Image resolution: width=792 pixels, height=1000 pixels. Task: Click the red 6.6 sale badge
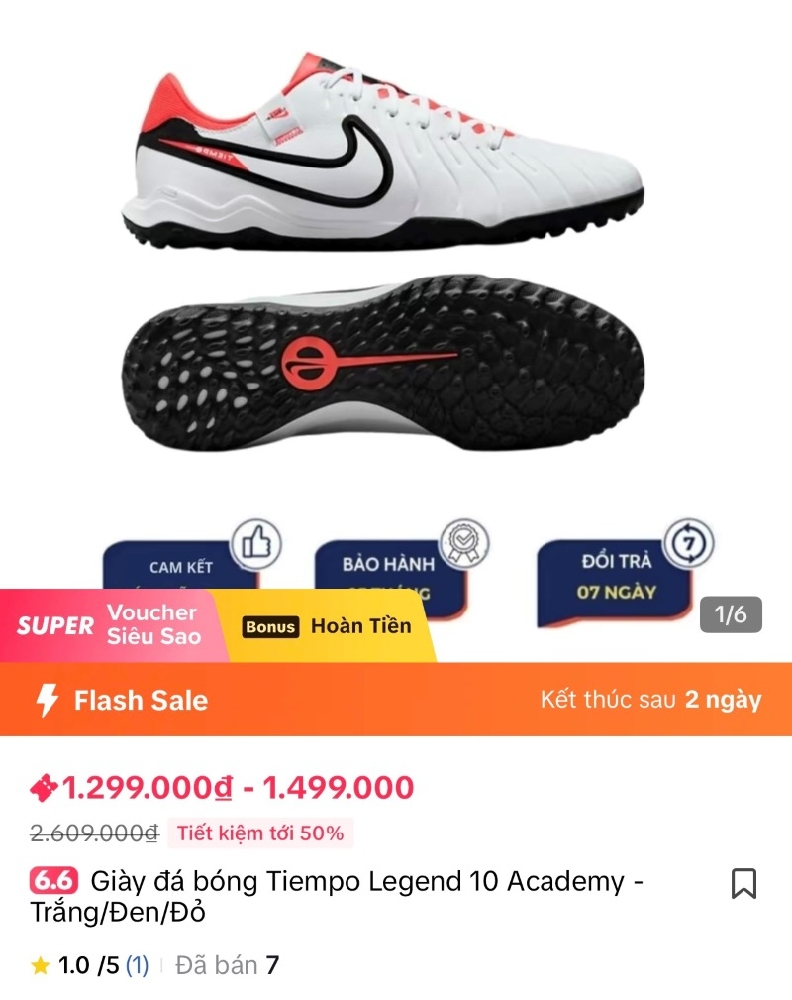point(55,882)
